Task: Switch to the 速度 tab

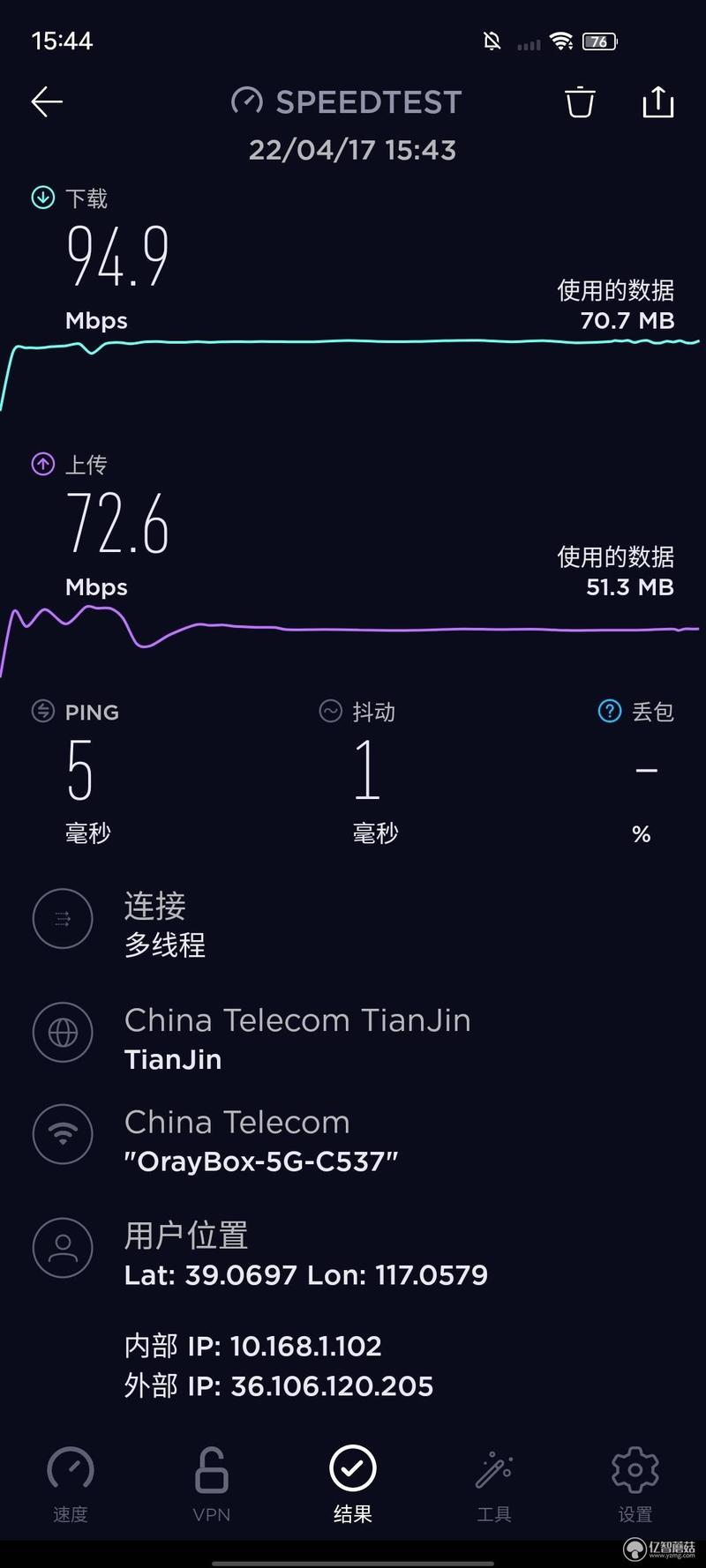Action: [71, 1485]
